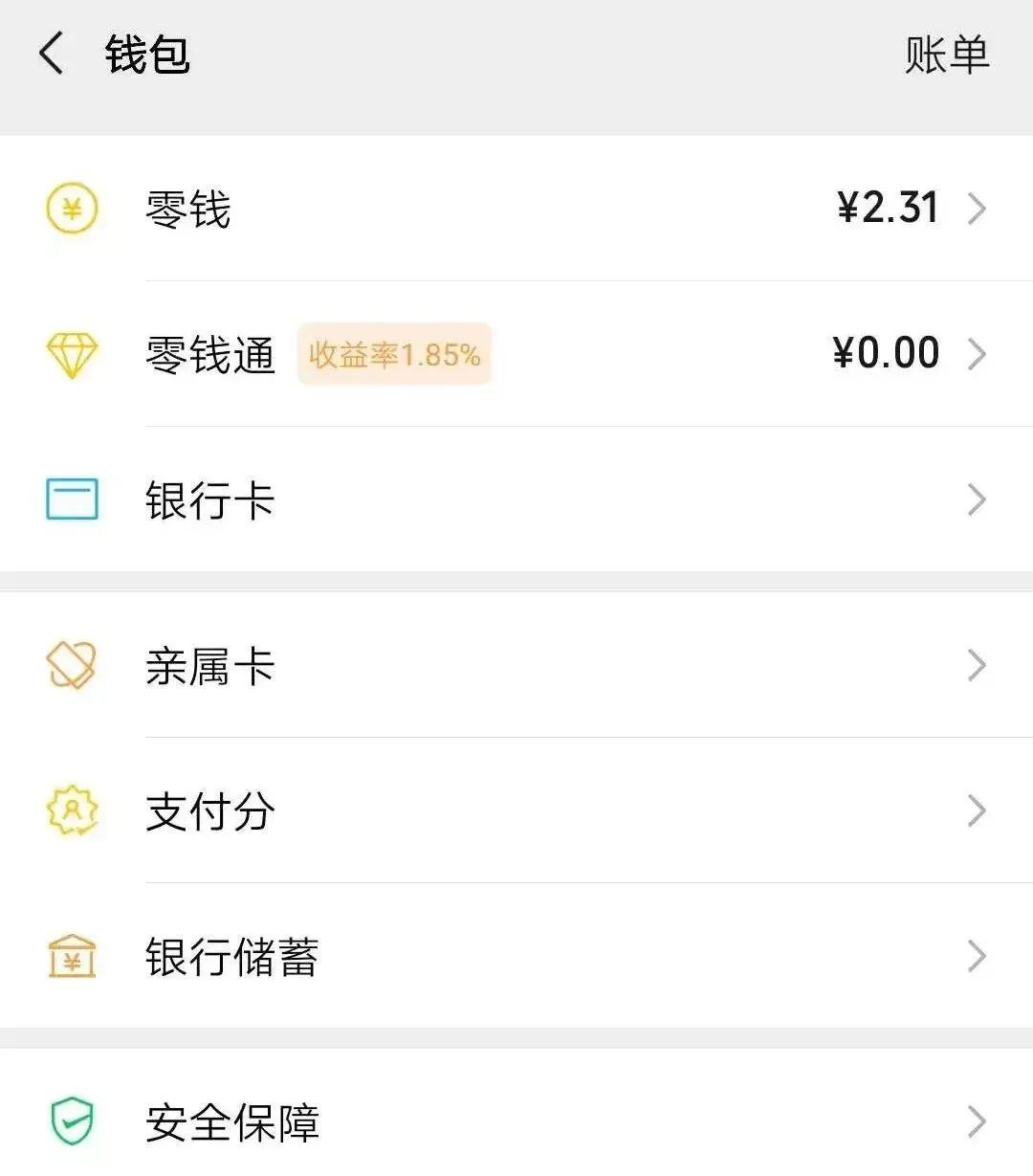Screen dimensions: 1033x1176
Task: Click the 收益率1.85% yield rate tag
Action: 393,354
